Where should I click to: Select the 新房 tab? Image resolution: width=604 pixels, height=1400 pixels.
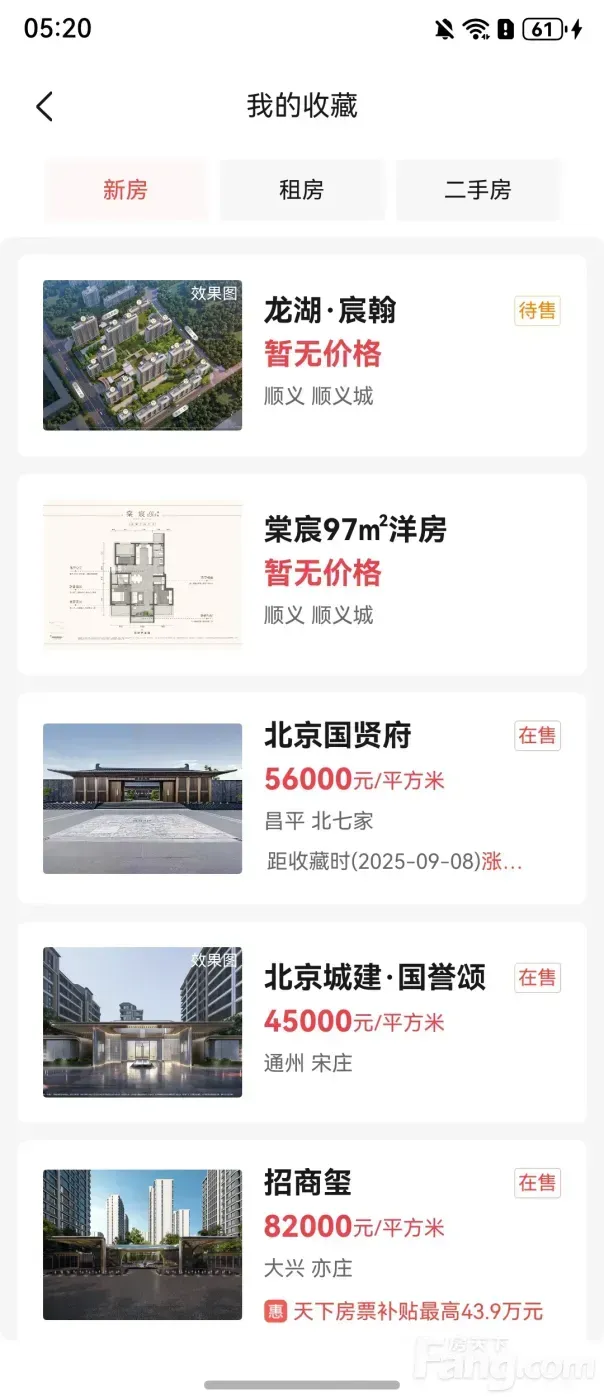click(x=125, y=190)
